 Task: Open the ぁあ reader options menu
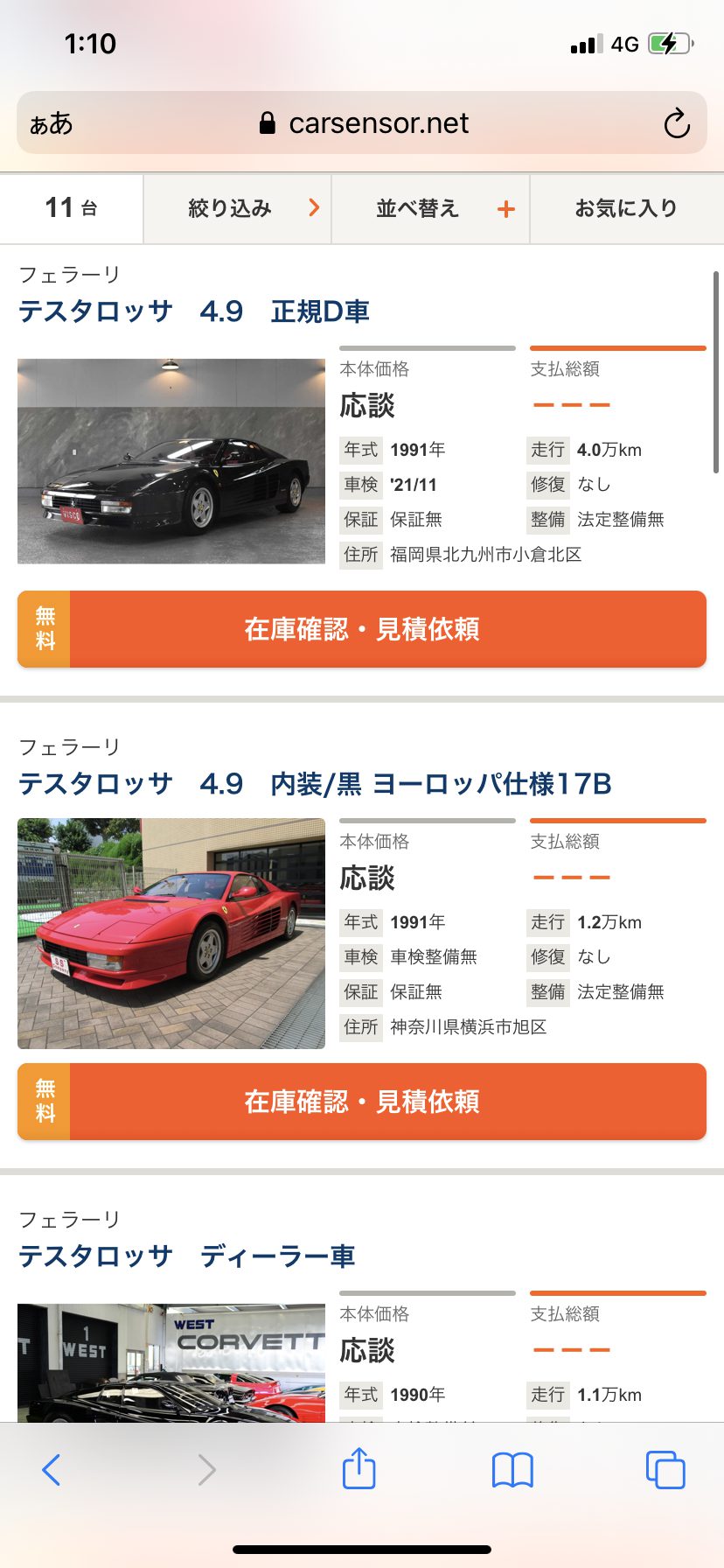(51, 123)
